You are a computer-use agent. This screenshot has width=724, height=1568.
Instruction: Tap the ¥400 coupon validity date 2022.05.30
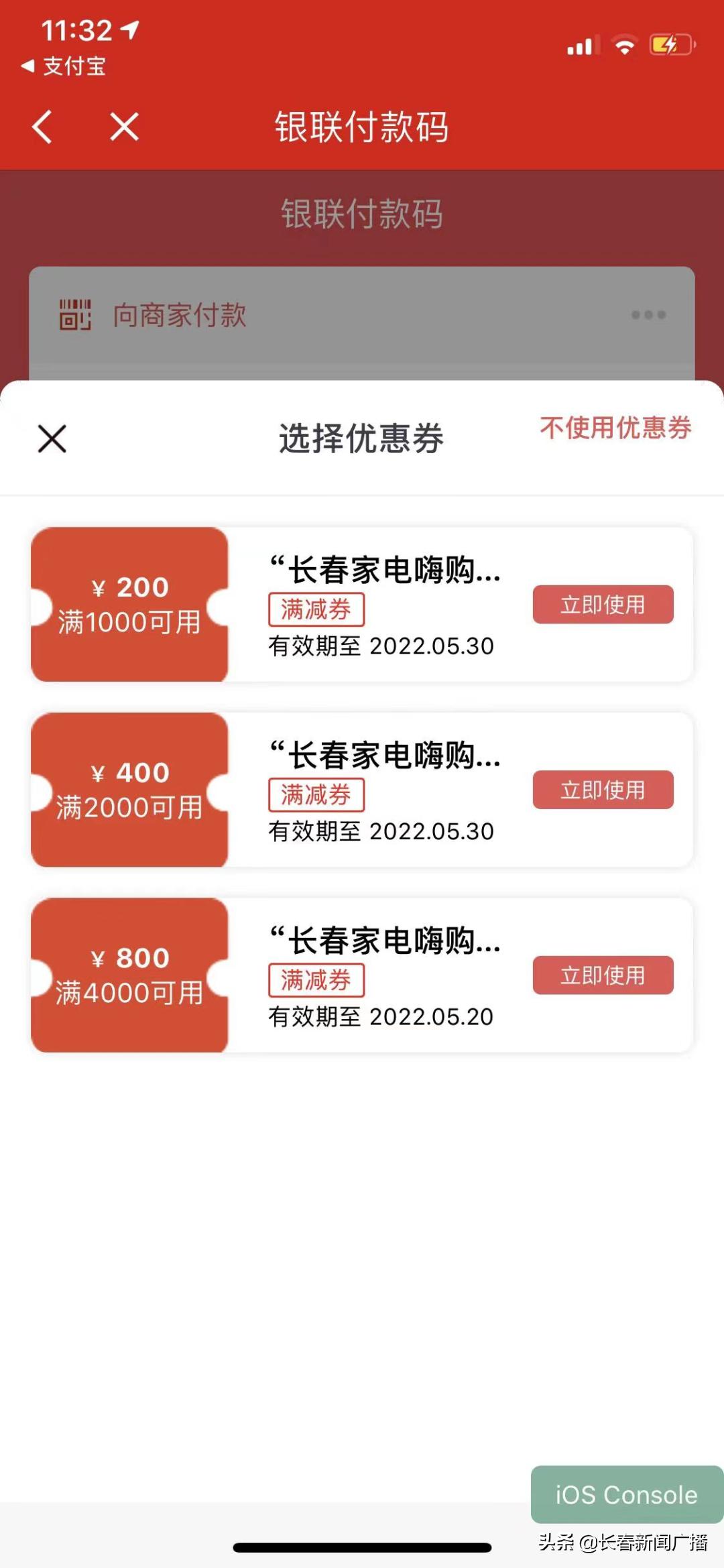(x=432, y=831)
